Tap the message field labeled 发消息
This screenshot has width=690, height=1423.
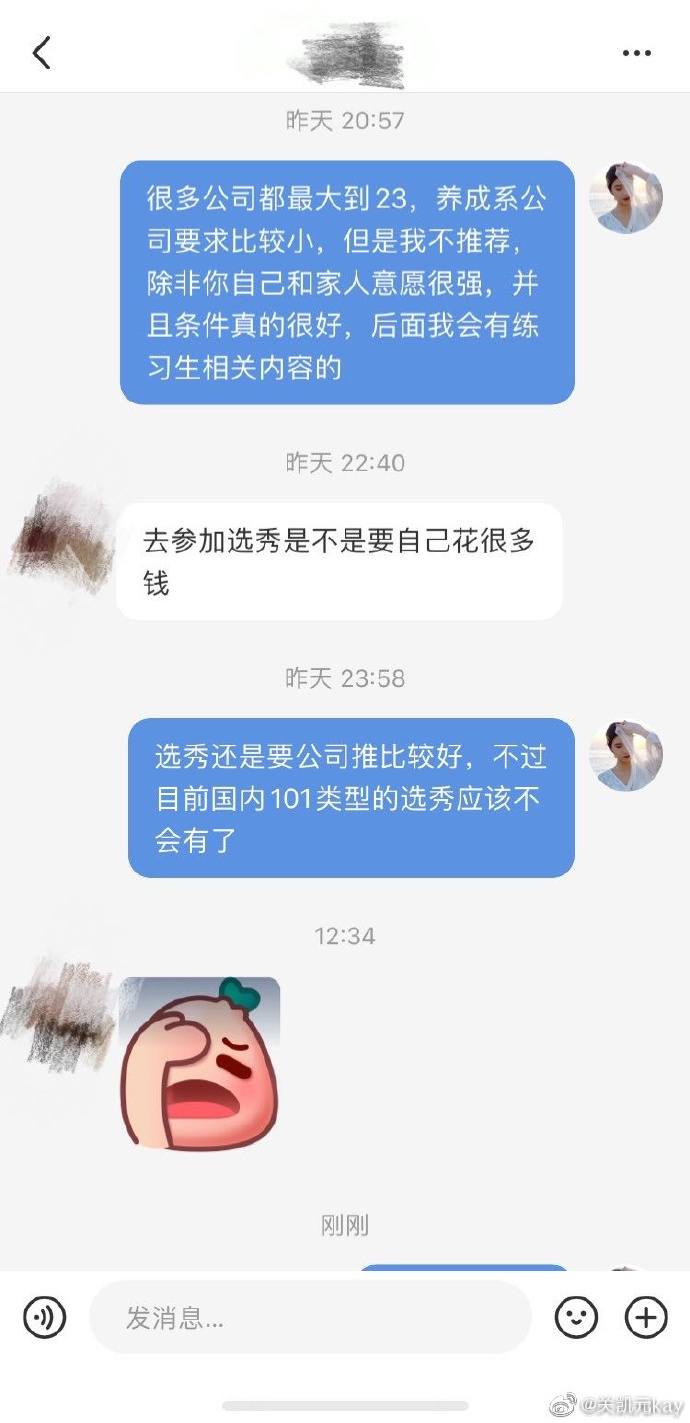coord(310,1317)
